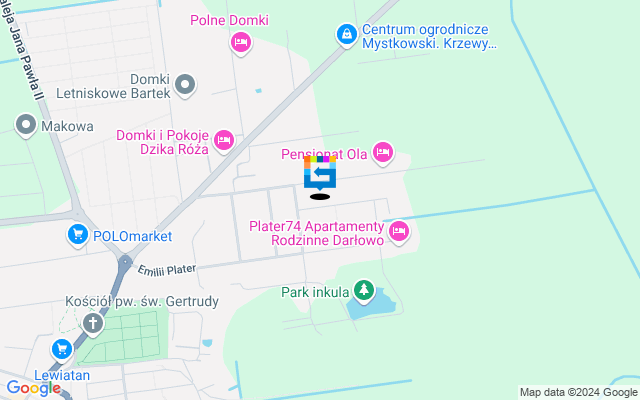Tap the Kościół pw. św. Gertrudy marker
Image resolution: width=640 pixels, height=400 pixels.
tap(93, 323)
